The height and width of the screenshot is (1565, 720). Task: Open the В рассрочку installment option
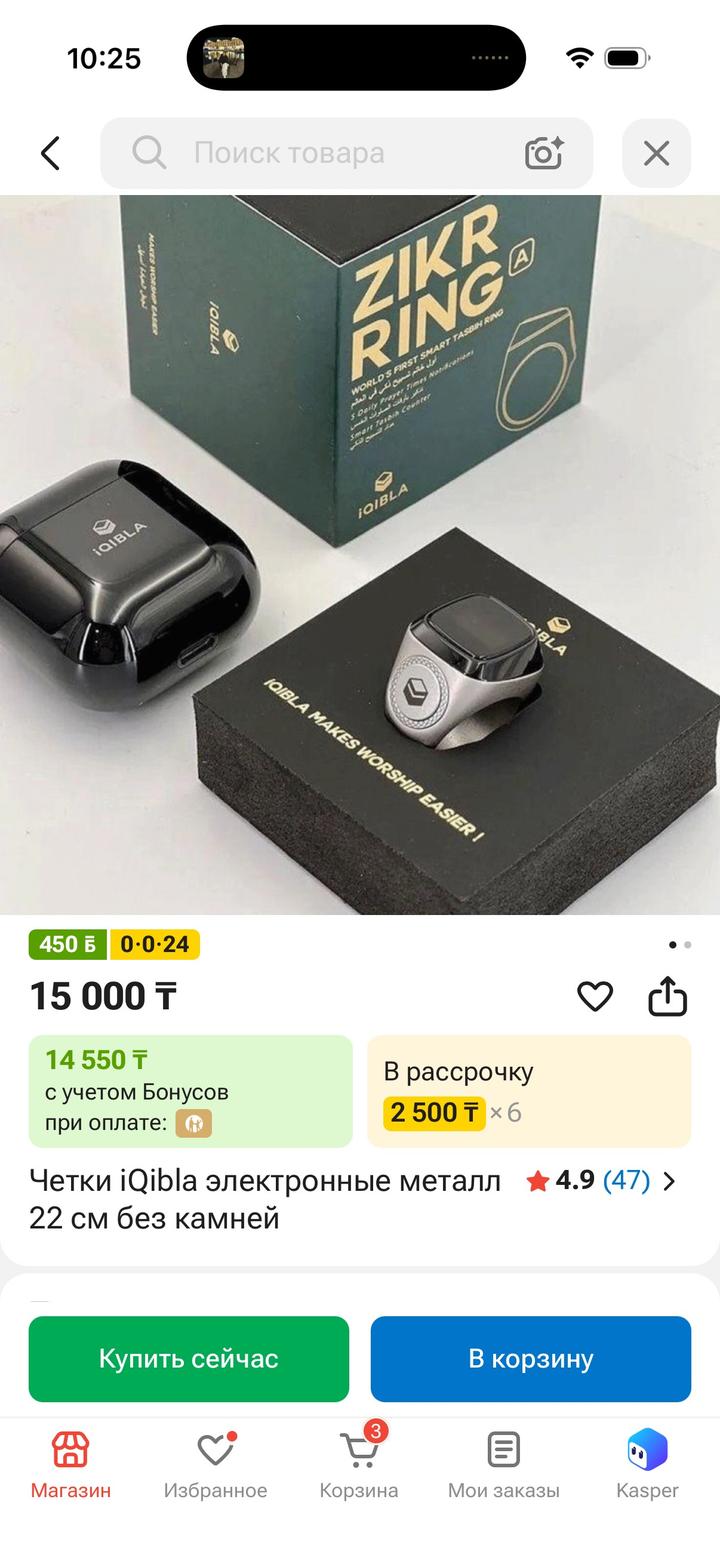click(529, 1091)
